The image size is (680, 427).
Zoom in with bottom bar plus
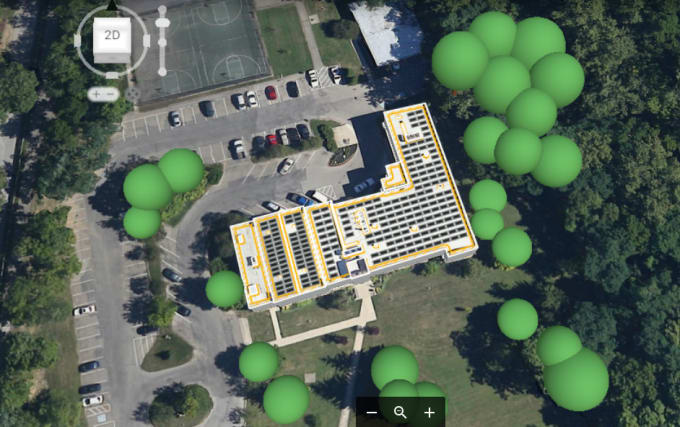pyautogui.click(x=429, y=412)
